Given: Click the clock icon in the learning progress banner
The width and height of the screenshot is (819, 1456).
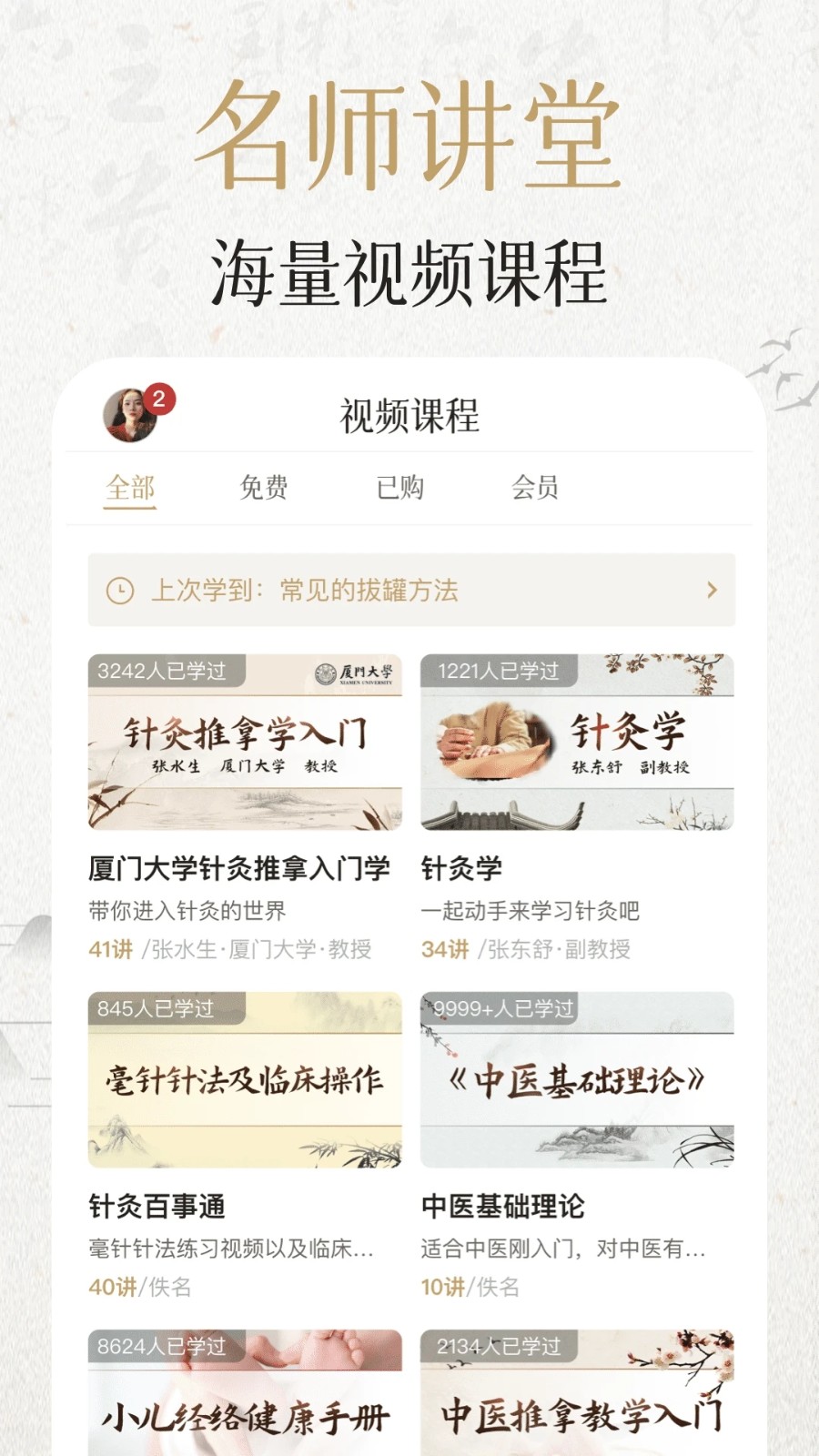Looking at the screenshot, I should [119, 591].
